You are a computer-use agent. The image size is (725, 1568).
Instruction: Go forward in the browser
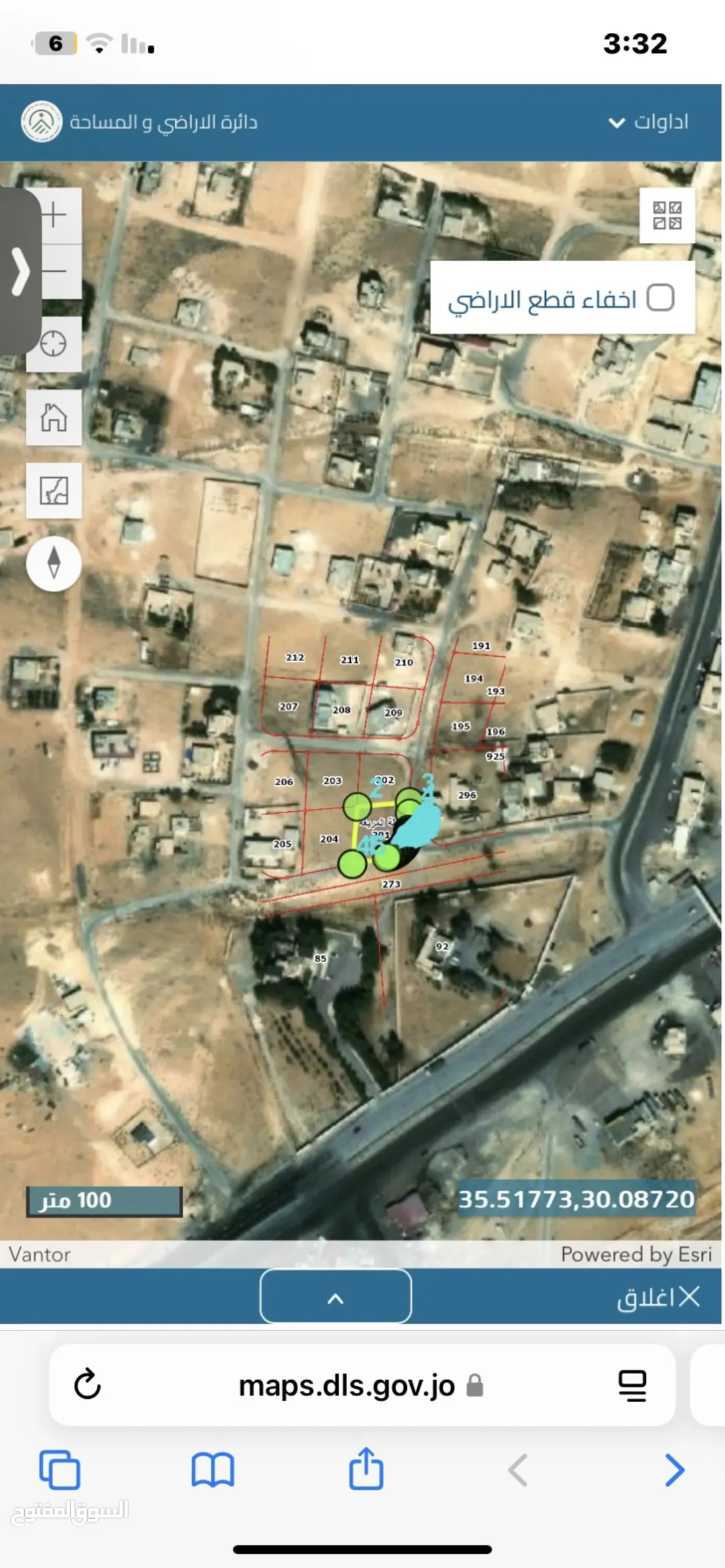pos(674,1469)
